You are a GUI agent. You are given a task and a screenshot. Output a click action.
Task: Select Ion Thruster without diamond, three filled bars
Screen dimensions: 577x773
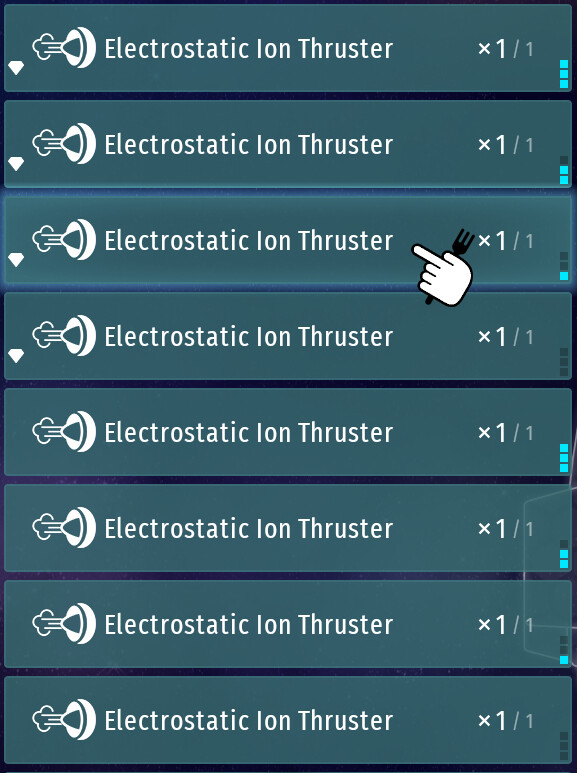(x=288, y=432)
